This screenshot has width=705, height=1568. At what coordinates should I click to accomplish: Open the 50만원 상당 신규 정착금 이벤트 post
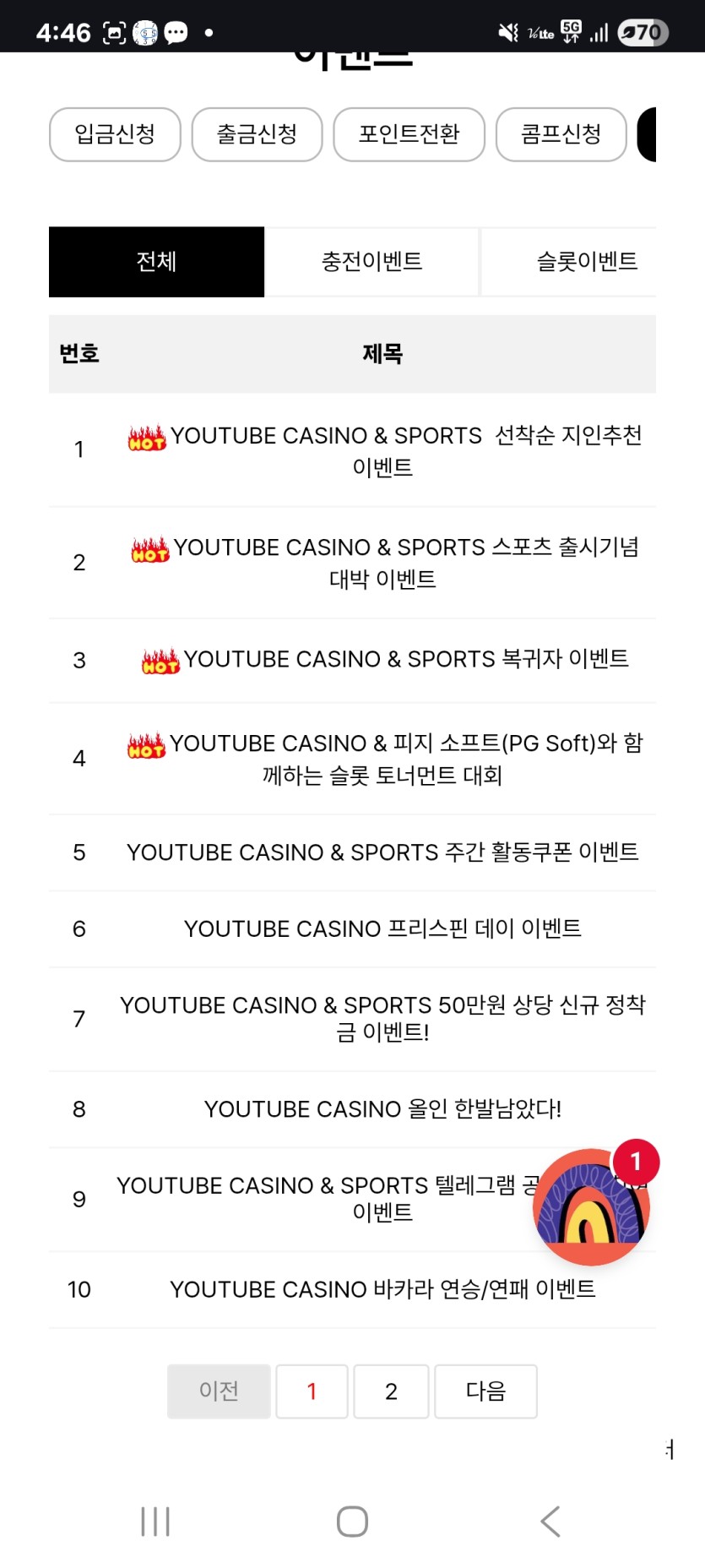click(x=382, y=1019)
